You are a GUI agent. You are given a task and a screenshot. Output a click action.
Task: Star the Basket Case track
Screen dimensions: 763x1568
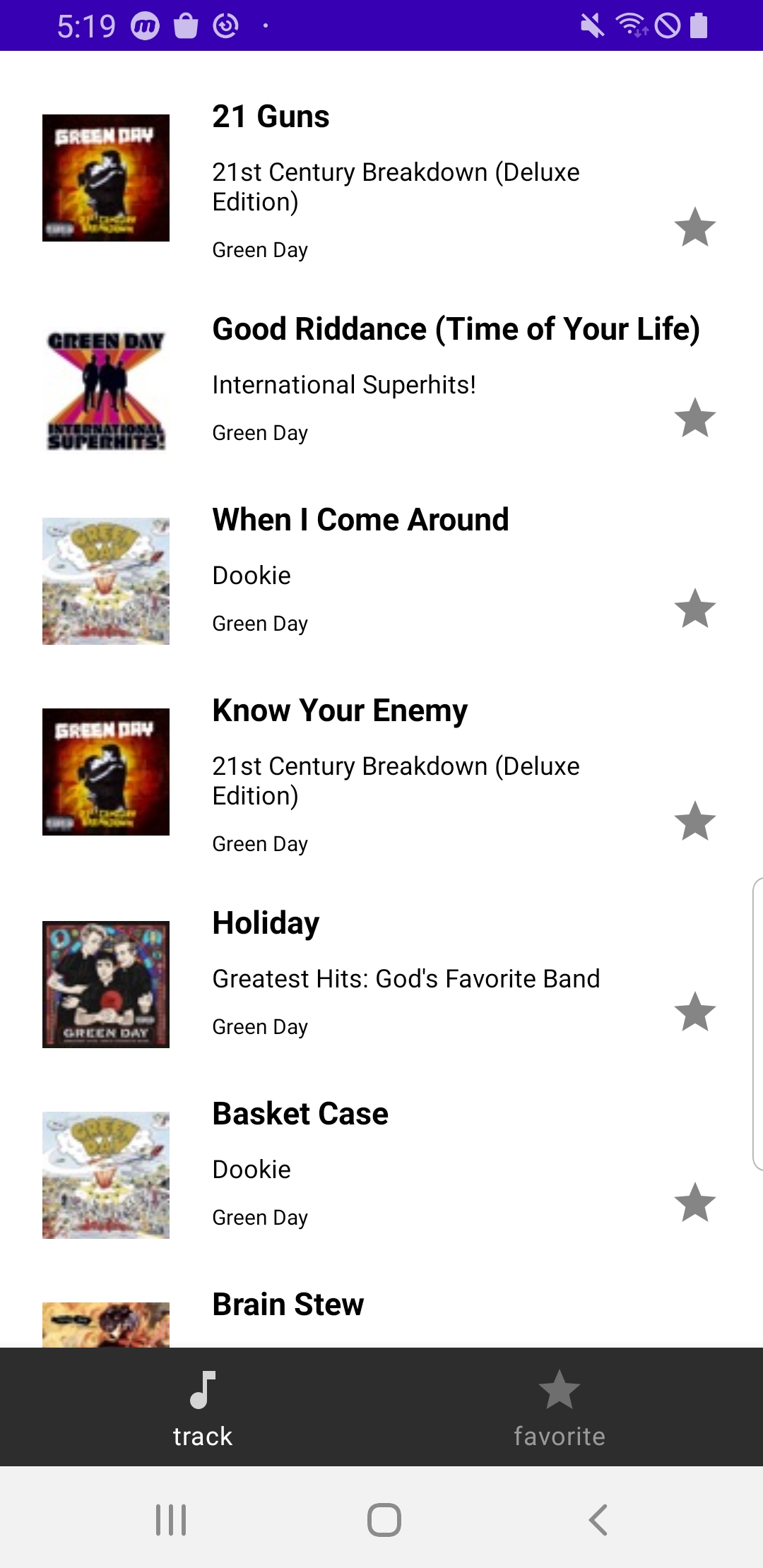point(695,1202)
